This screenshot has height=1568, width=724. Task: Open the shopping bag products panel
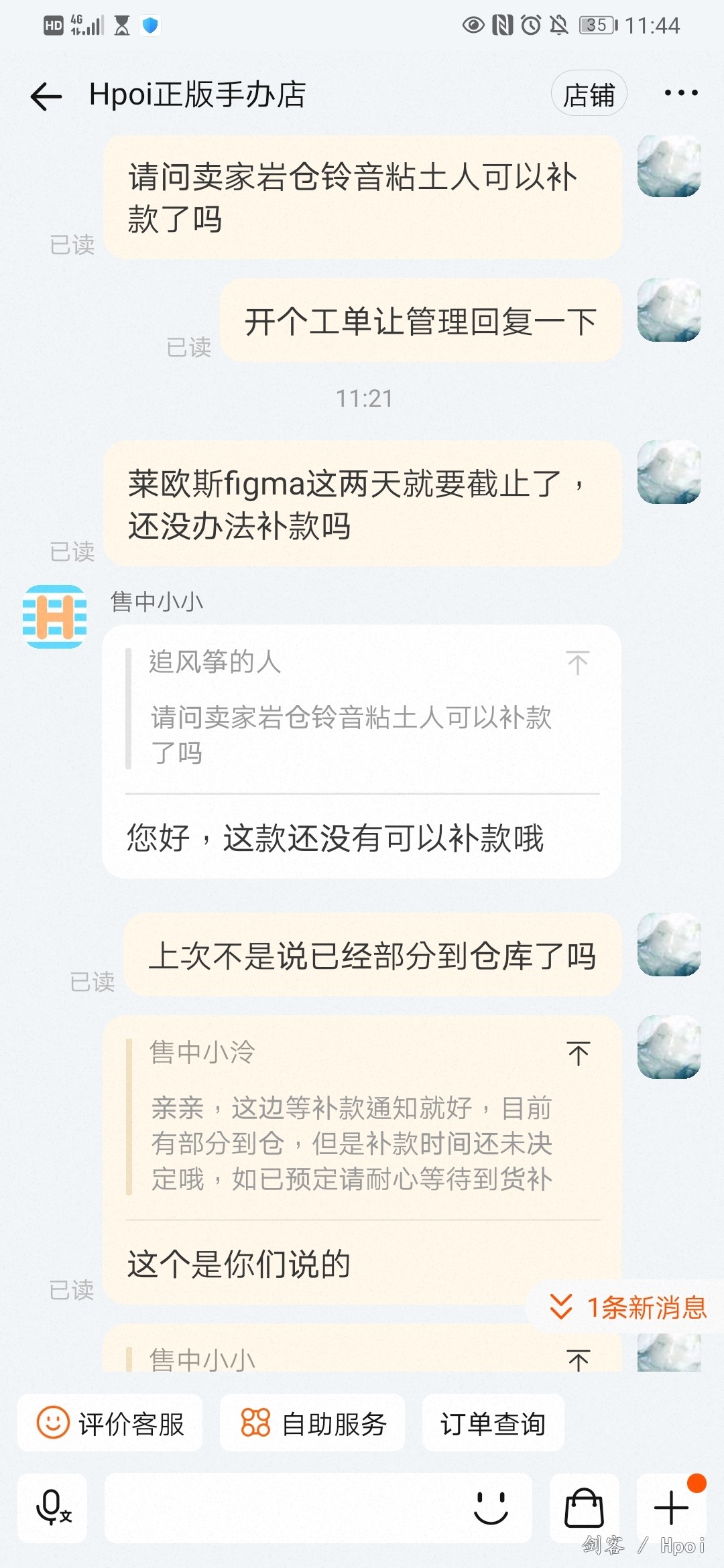click(x=584, y=1508)
